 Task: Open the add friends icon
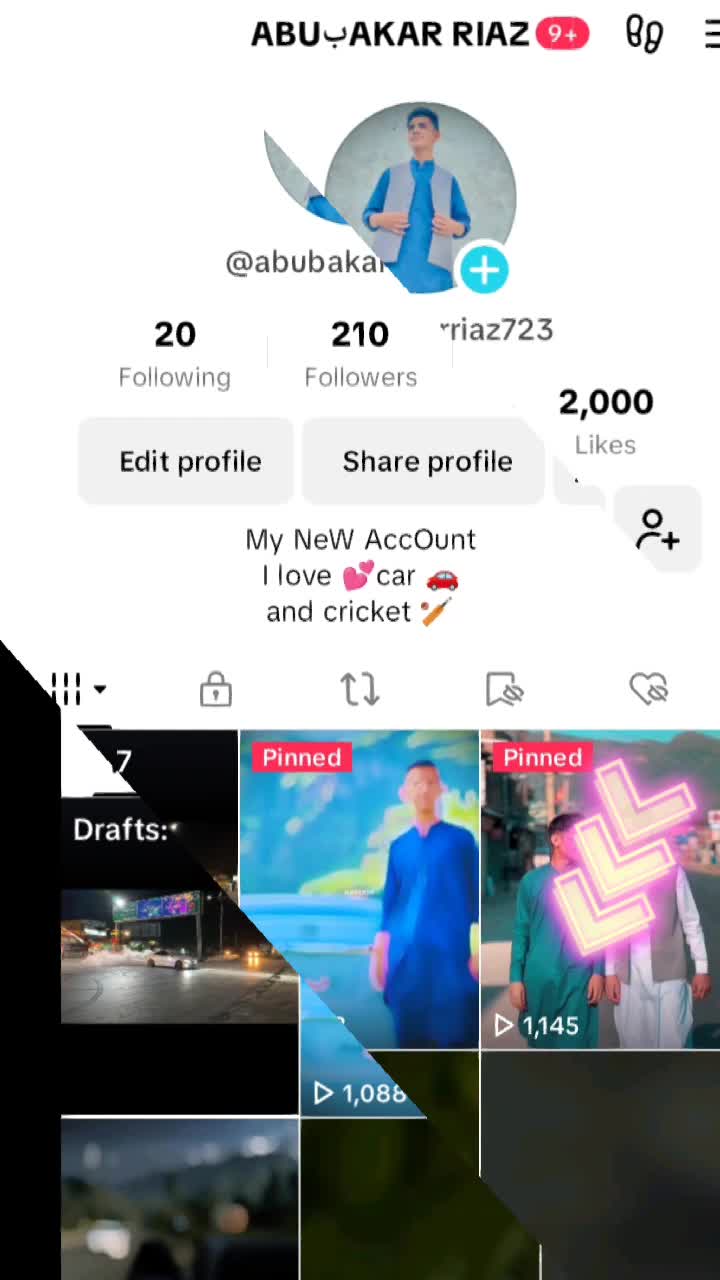click(x=657, y=529)
